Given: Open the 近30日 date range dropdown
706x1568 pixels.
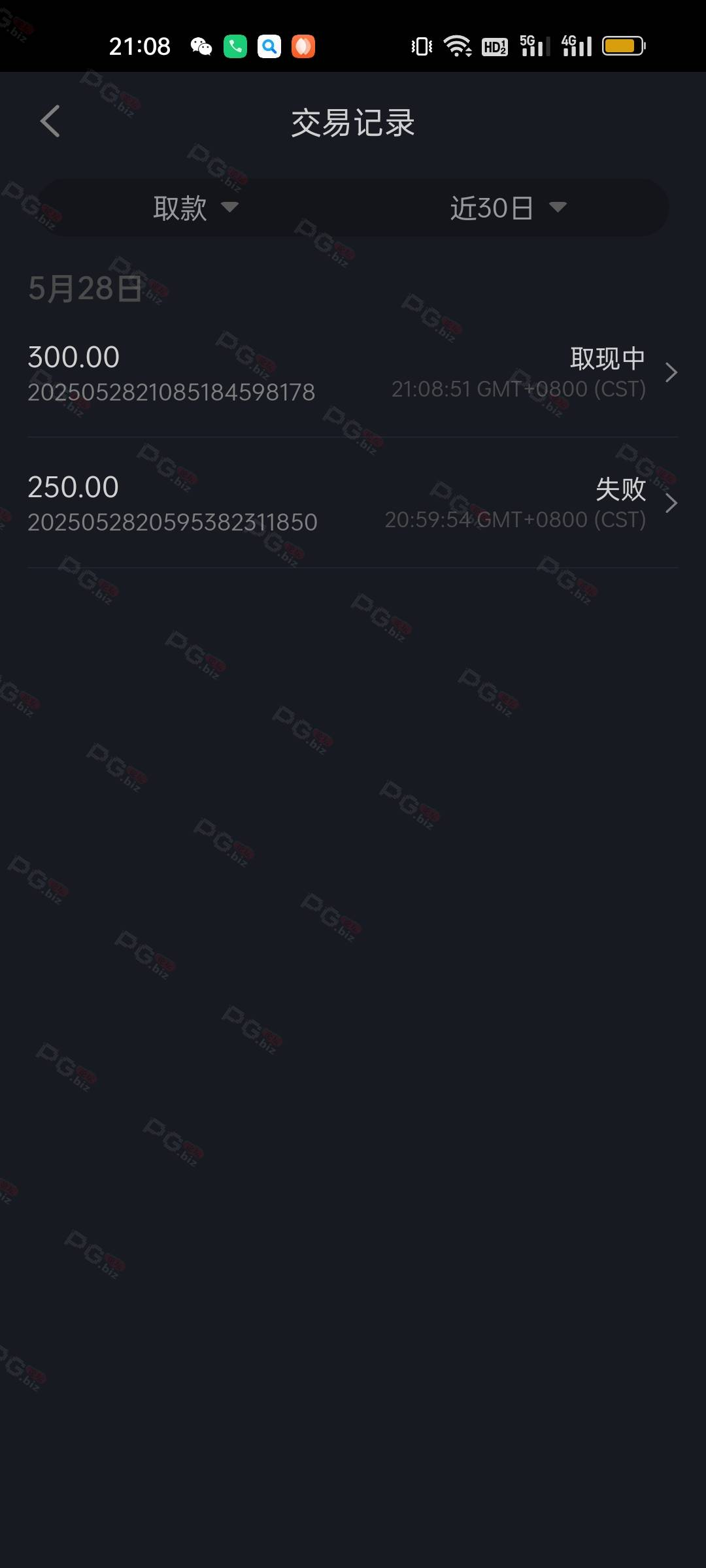Looking at the screenshot, I should click(x=507, y=208).
